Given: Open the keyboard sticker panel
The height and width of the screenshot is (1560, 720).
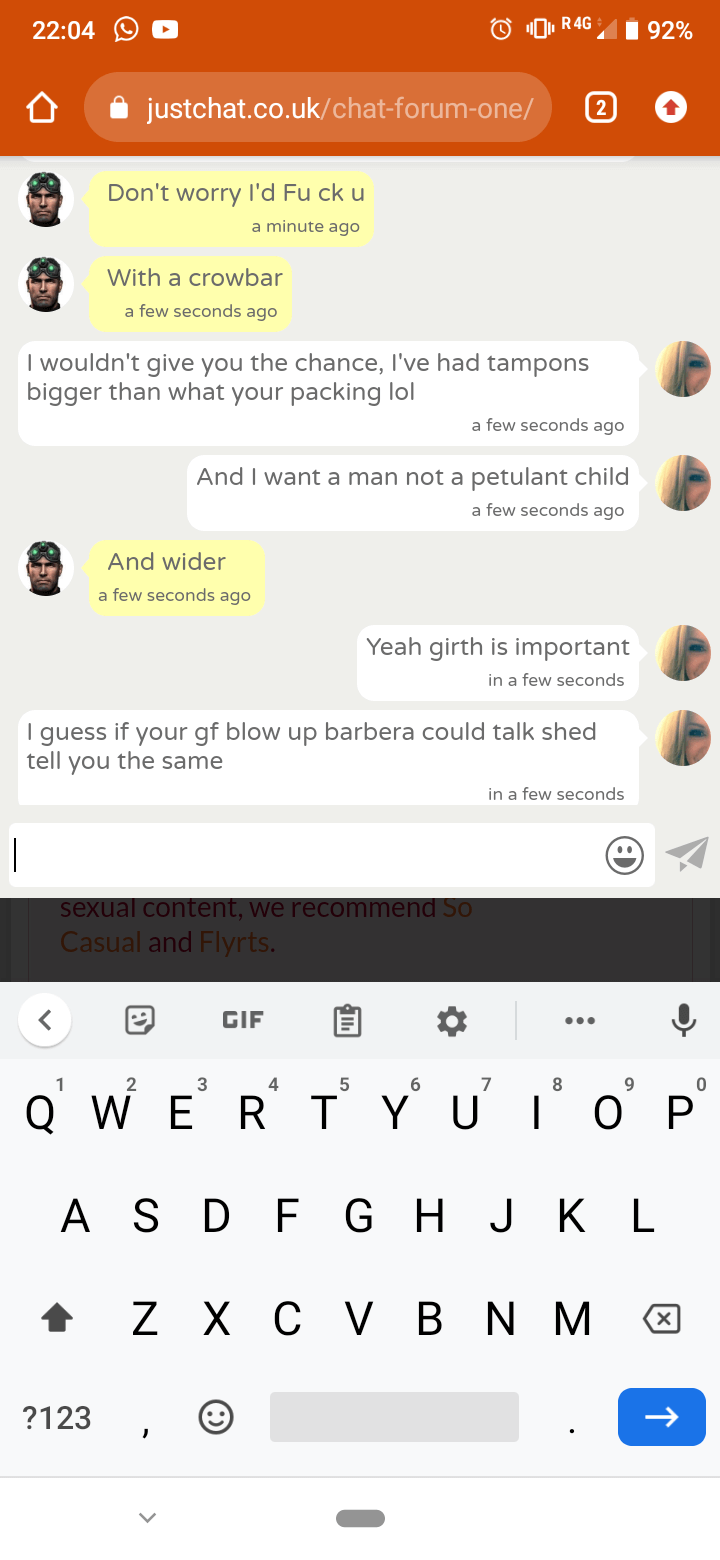Looking at the screenshot, I should click(x=140, y=1020).
